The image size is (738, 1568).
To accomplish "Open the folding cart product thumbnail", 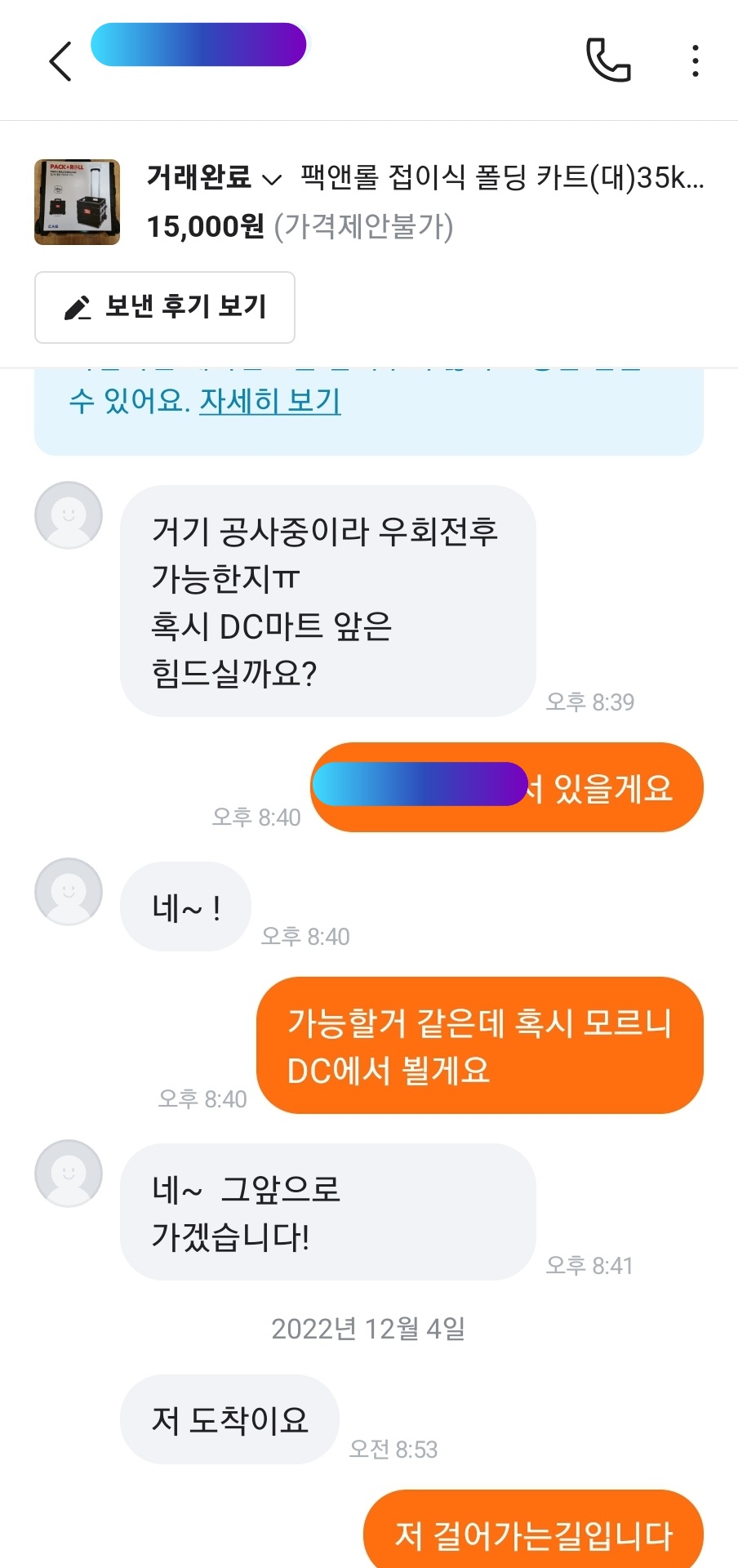I will coord(77,202).
